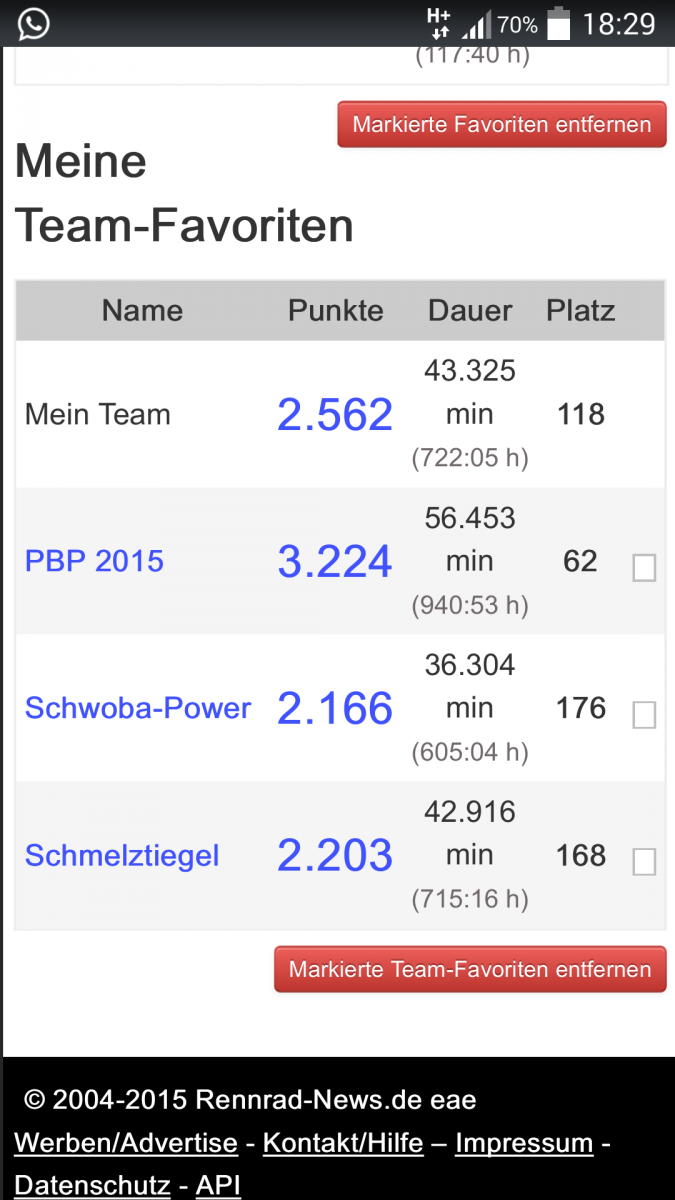
Task: Check the box for PBP 2015
Action: pyautogui.click(x=644, y=568)
